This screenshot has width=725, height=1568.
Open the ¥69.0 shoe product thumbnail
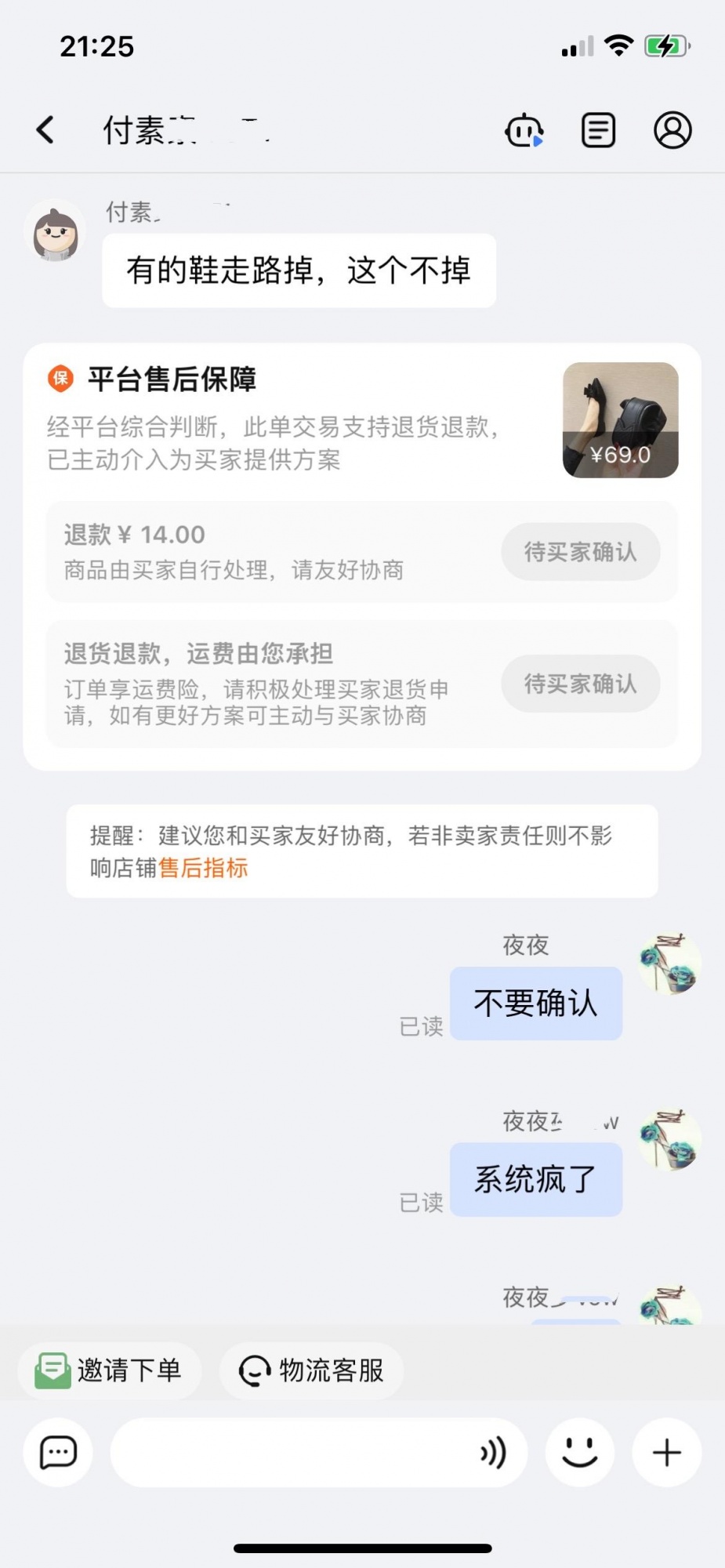point(620,420)
